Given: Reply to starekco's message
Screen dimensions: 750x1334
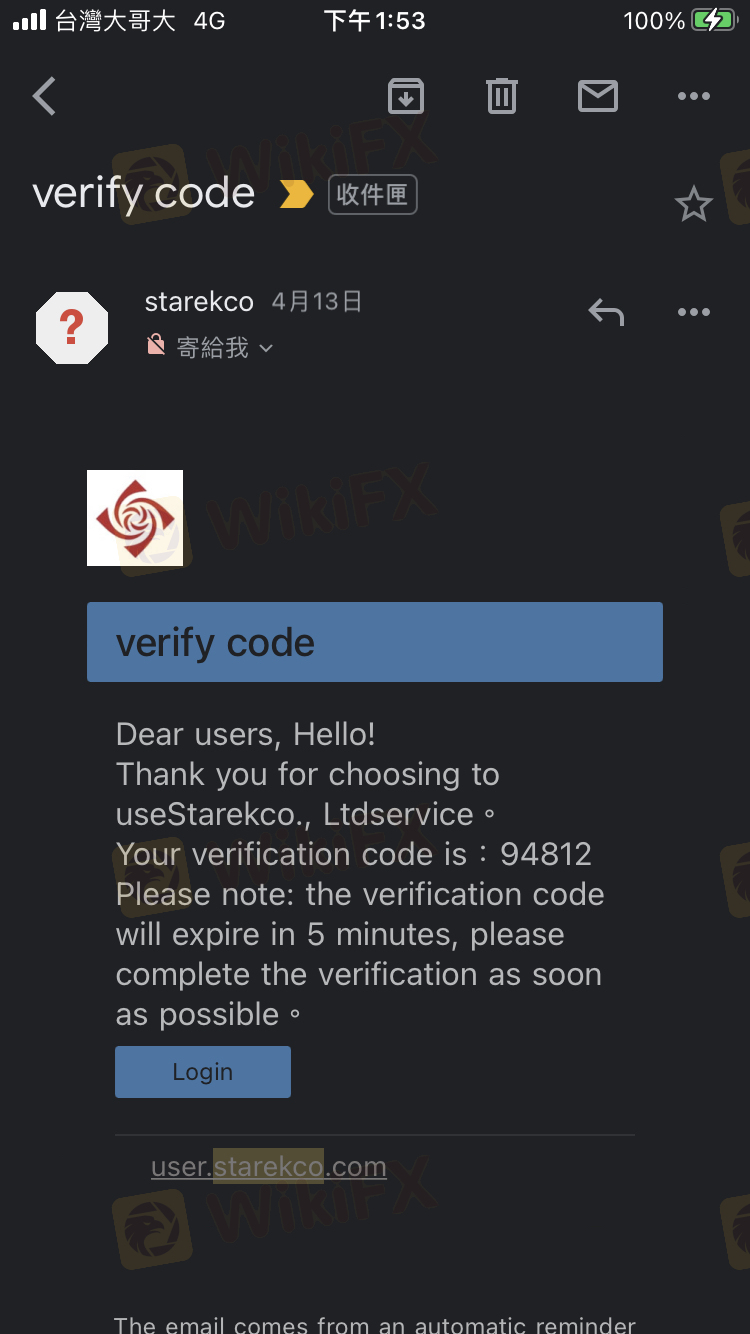Looking at the screenshot, I should point(606,313).
